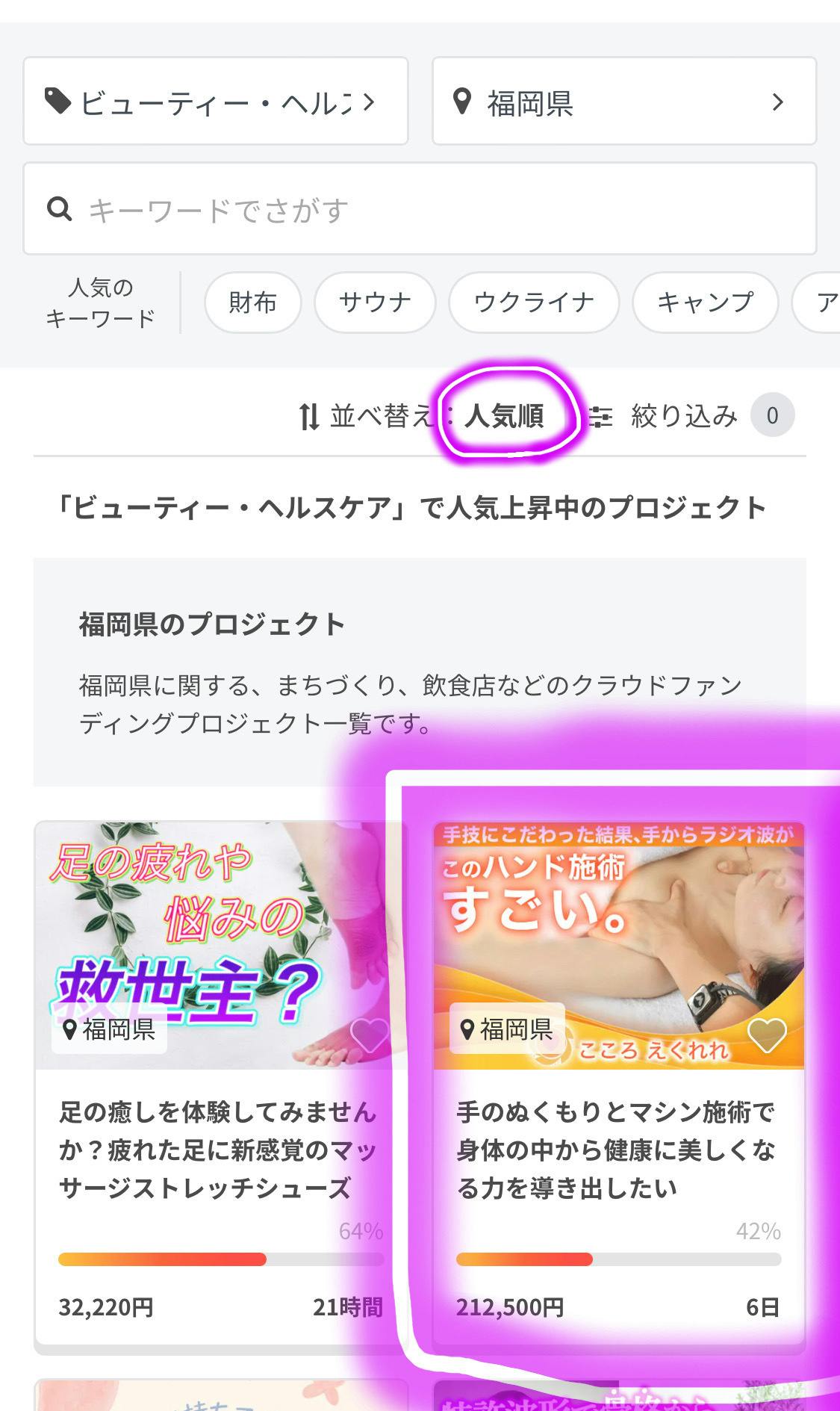The height and width of the screenshot is (1411, 840).
Task: Open the 福岡県 location selector
Action: tap(623, 102)
